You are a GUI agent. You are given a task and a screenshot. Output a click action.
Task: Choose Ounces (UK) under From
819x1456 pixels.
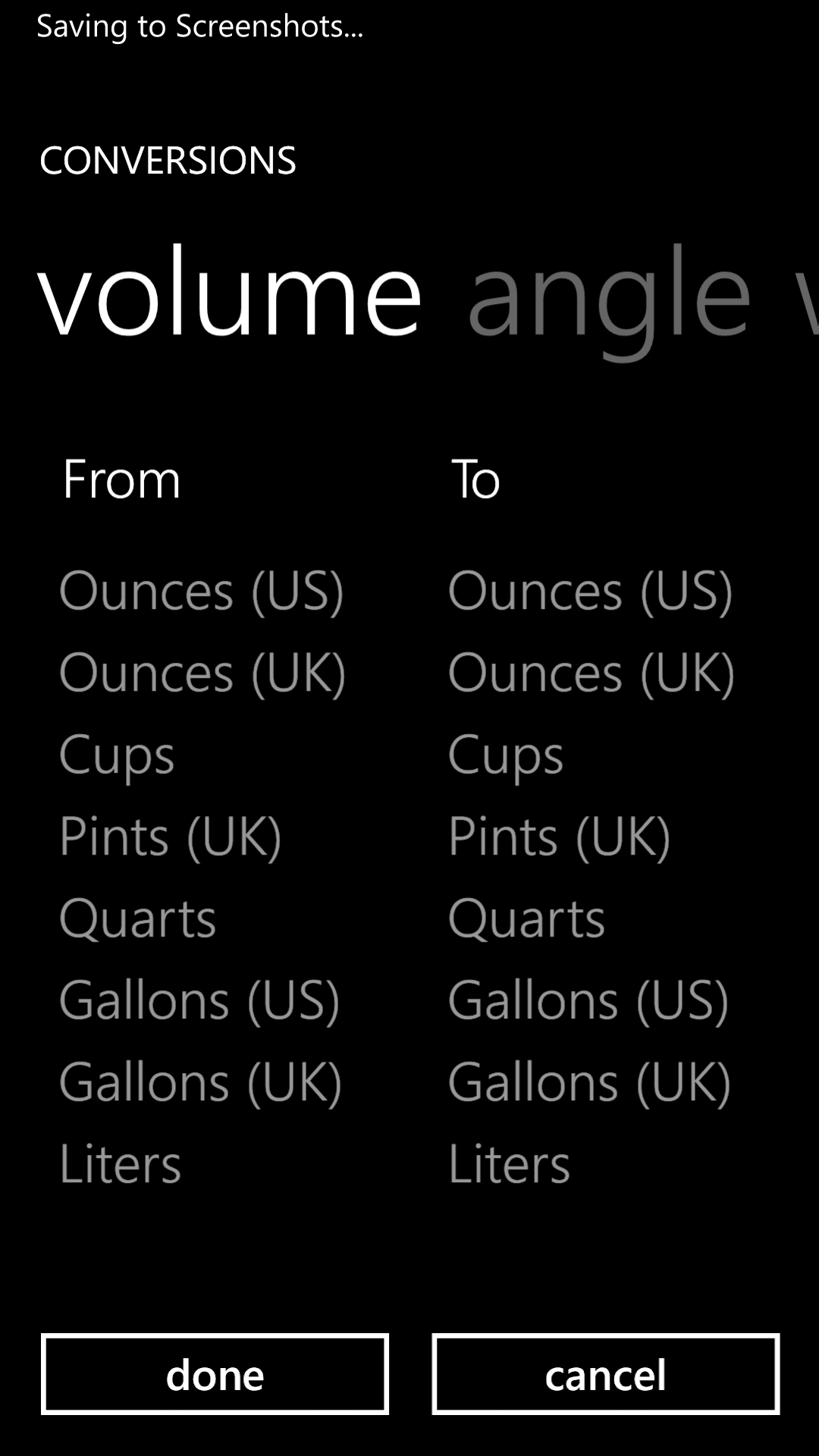[202, 673]
